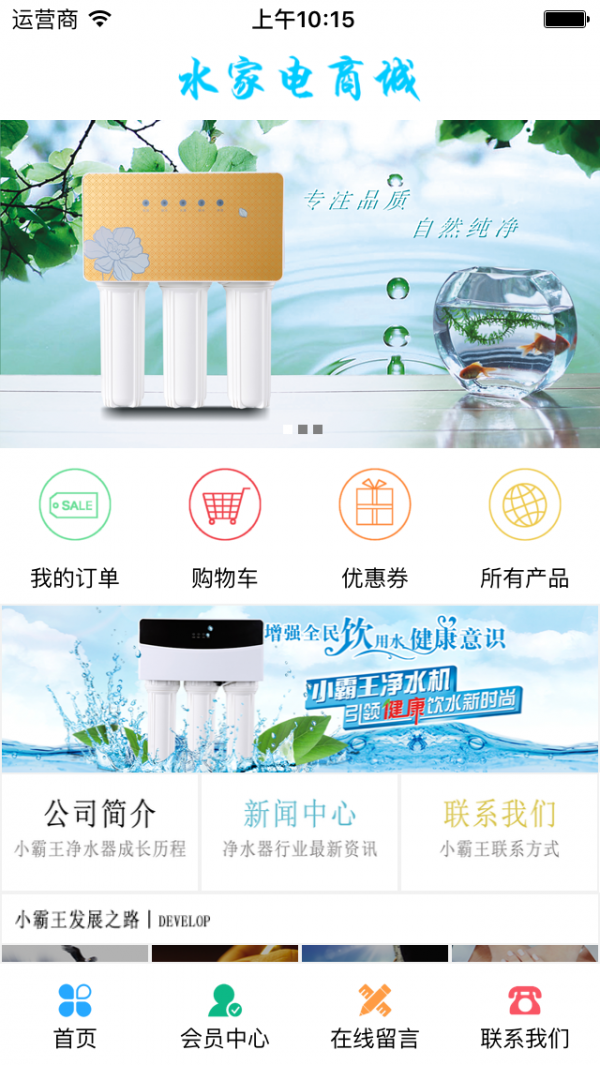Tap the banner carousel page indicator dots
Viewport: 600px width, 1065px height.
click(x=302, y=429)
